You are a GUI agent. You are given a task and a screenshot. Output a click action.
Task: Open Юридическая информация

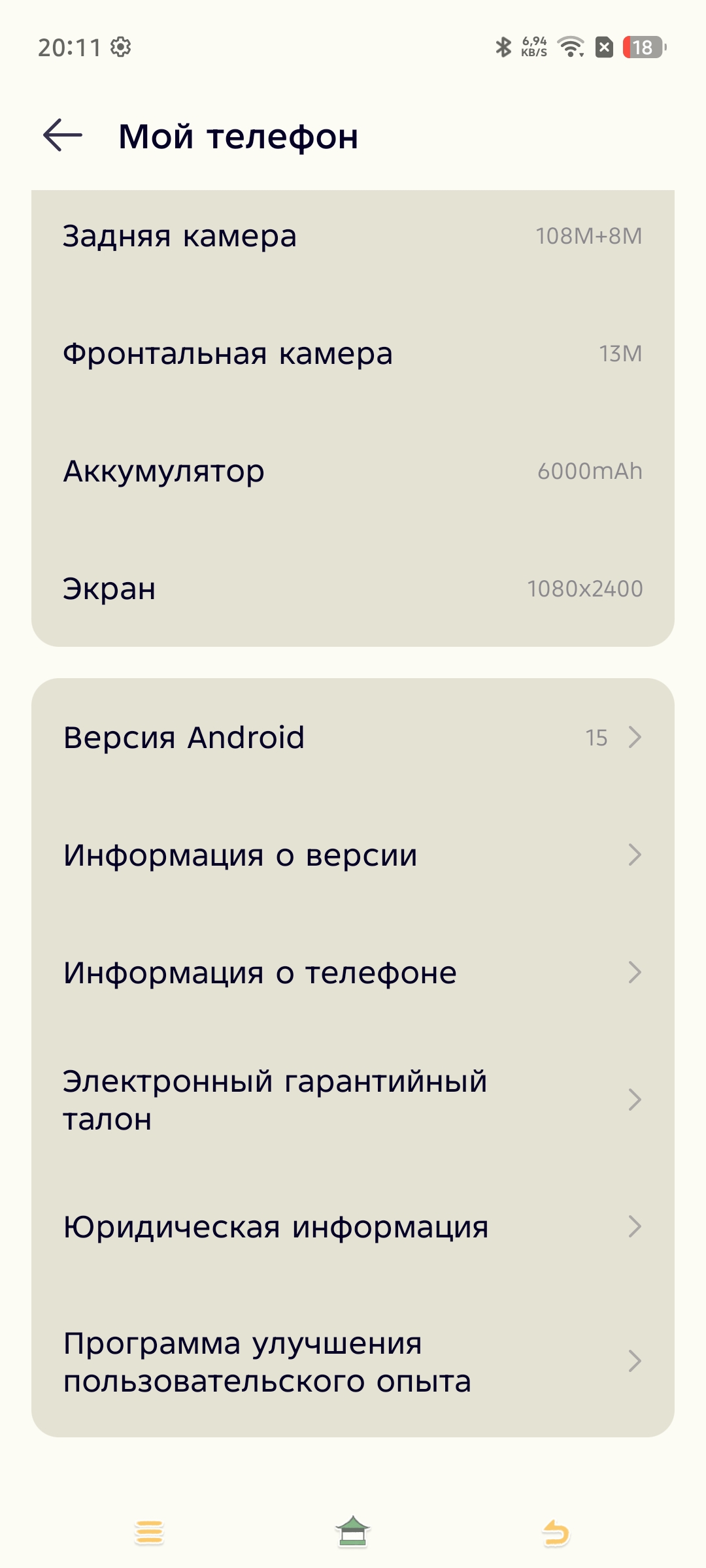click(353, 1227)
